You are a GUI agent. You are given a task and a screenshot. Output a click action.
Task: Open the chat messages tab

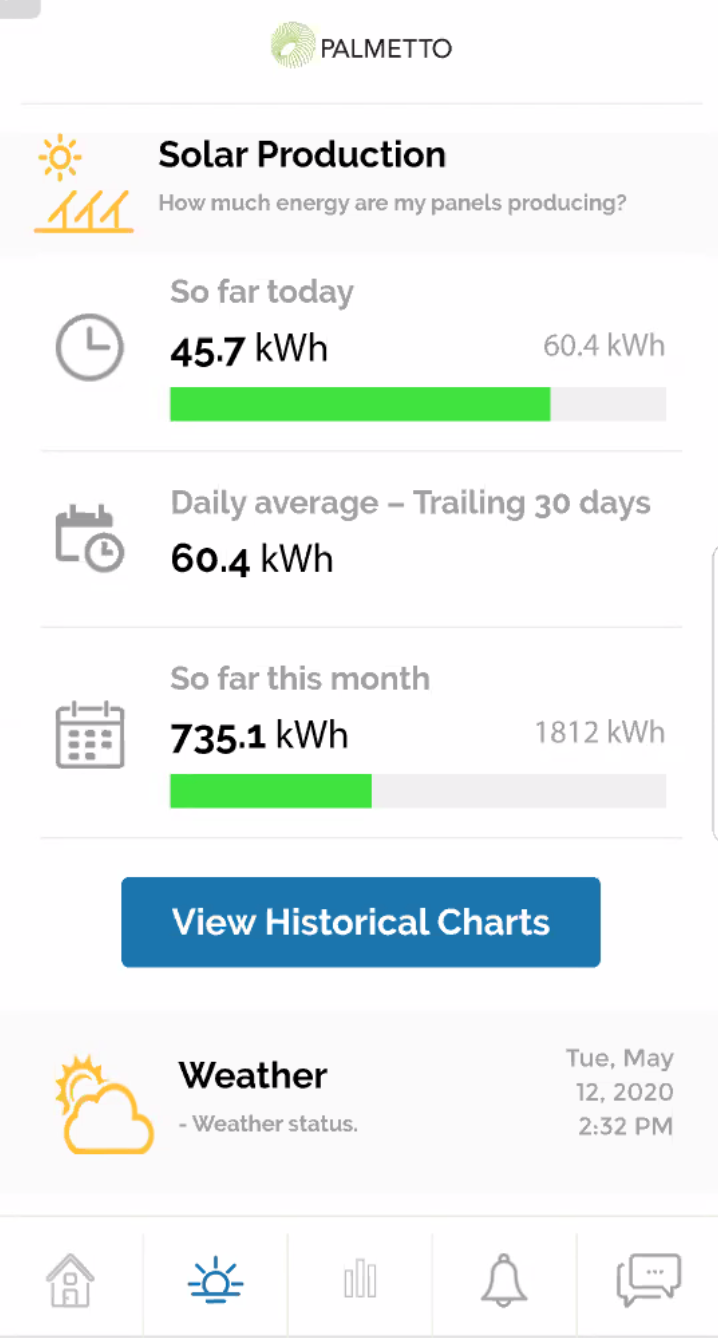[648, 1280]
